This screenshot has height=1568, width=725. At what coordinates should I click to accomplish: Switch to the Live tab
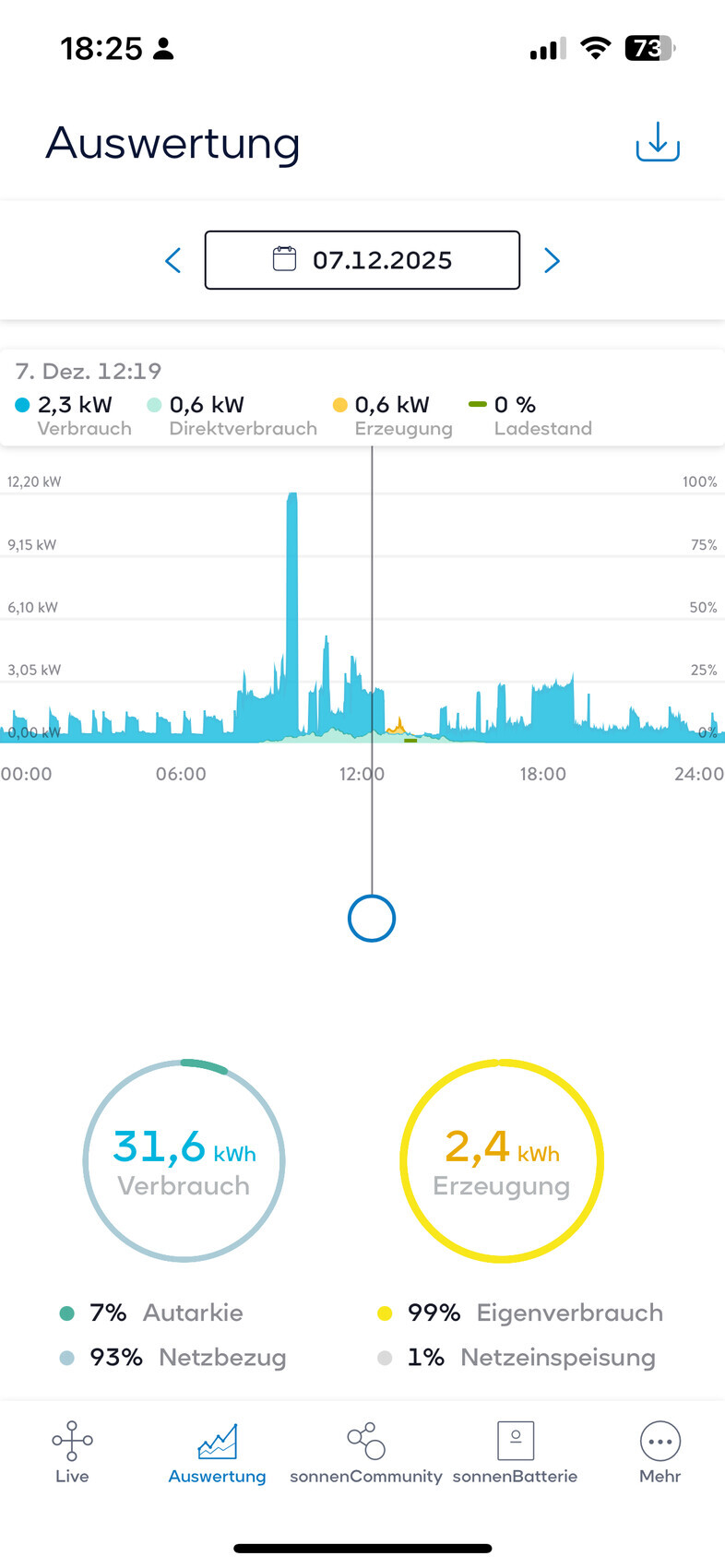pyautogui.click(x=72, y=1452)
